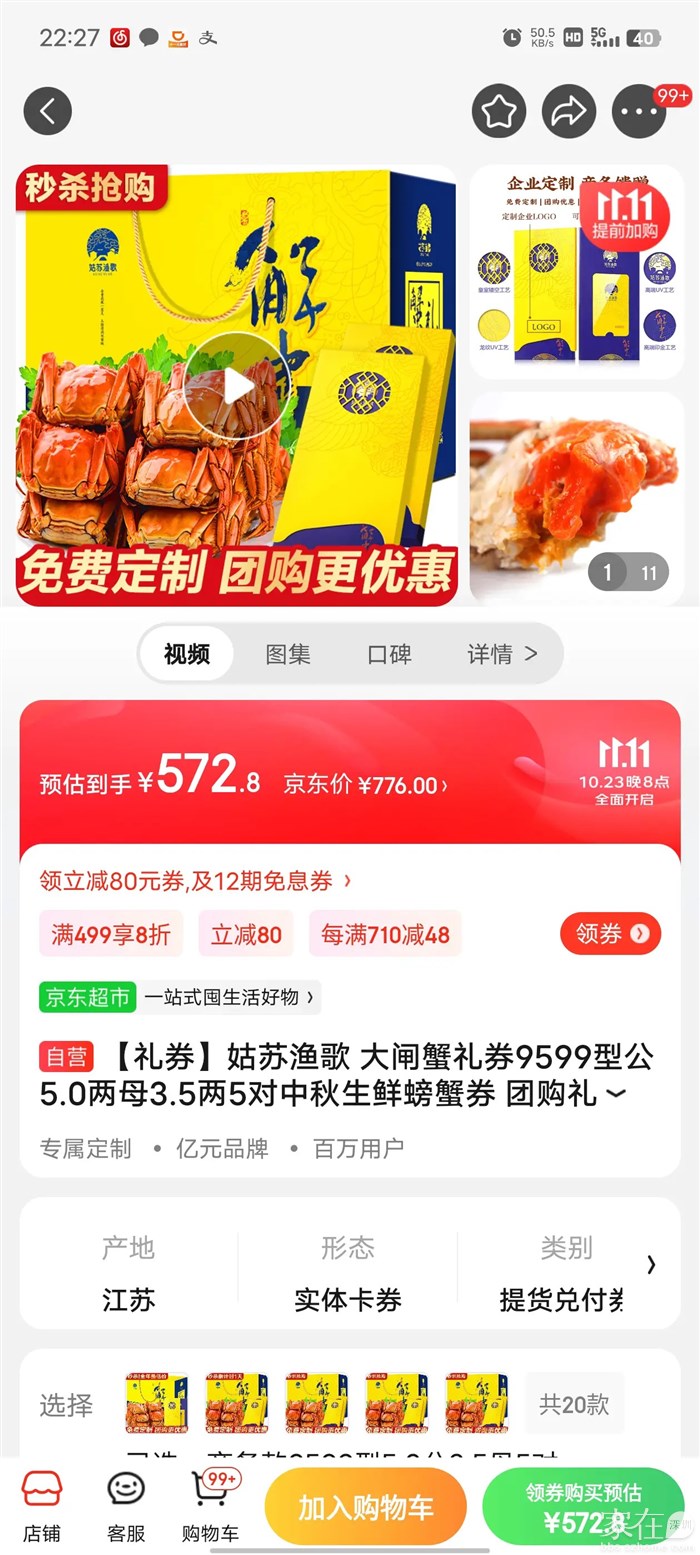Open the 详情 tab
Image resolution: width=700 pixels, height=1555 pixels.
point(502,654)
